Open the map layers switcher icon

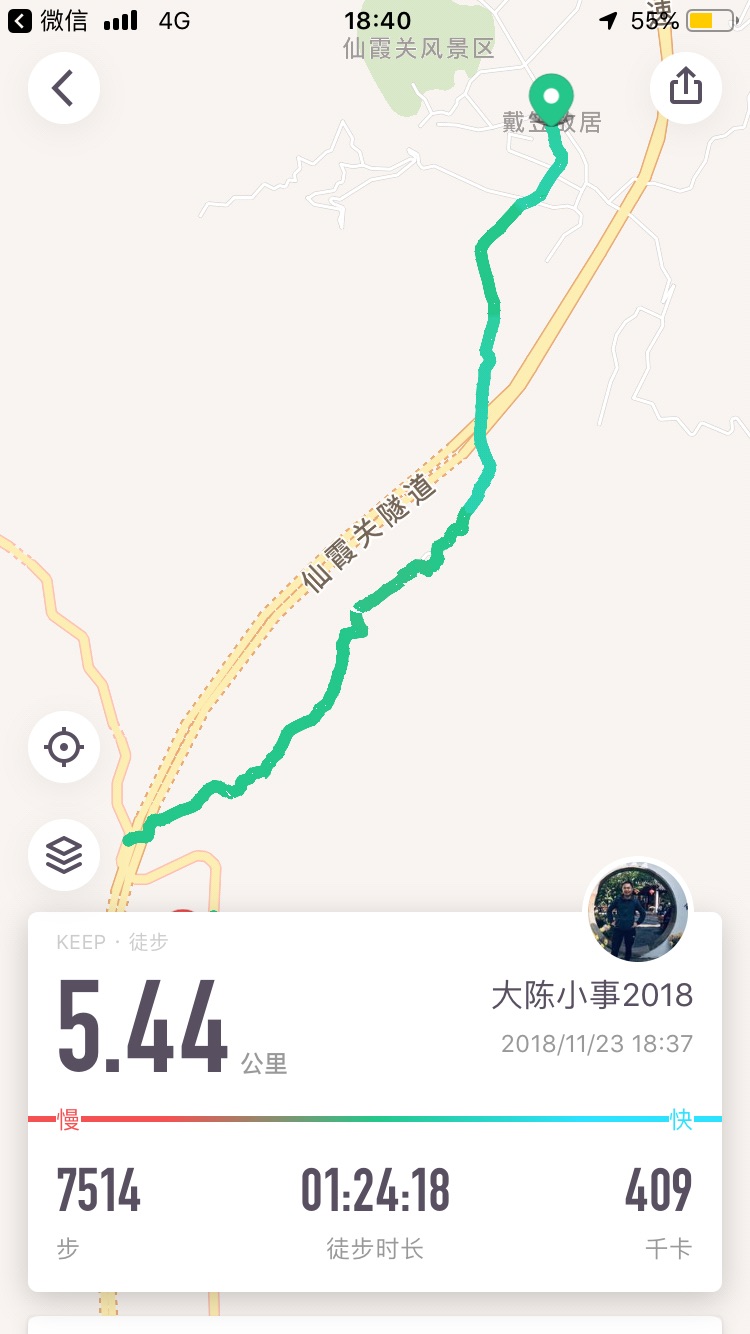click(64, 855)
